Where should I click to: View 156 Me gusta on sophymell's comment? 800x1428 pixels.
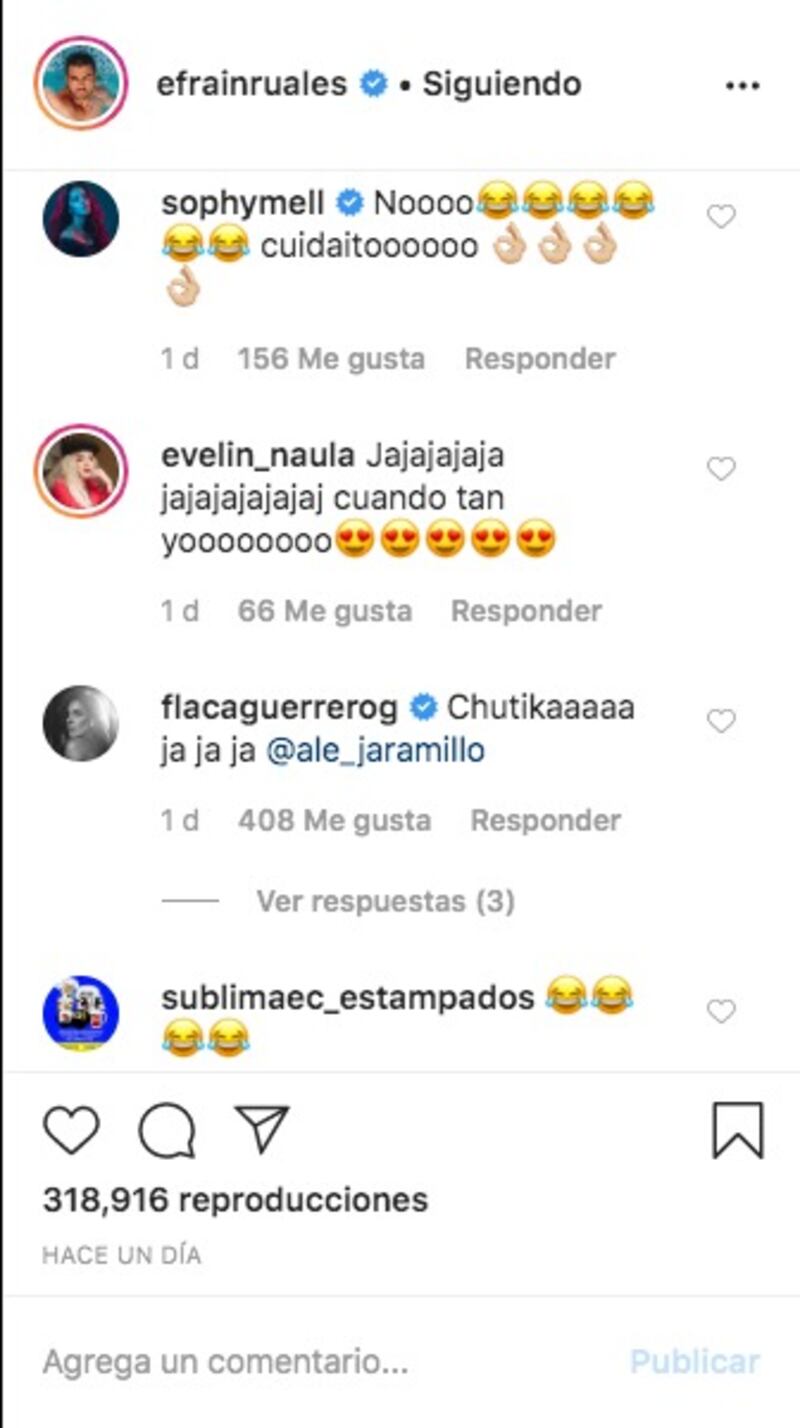331,359
